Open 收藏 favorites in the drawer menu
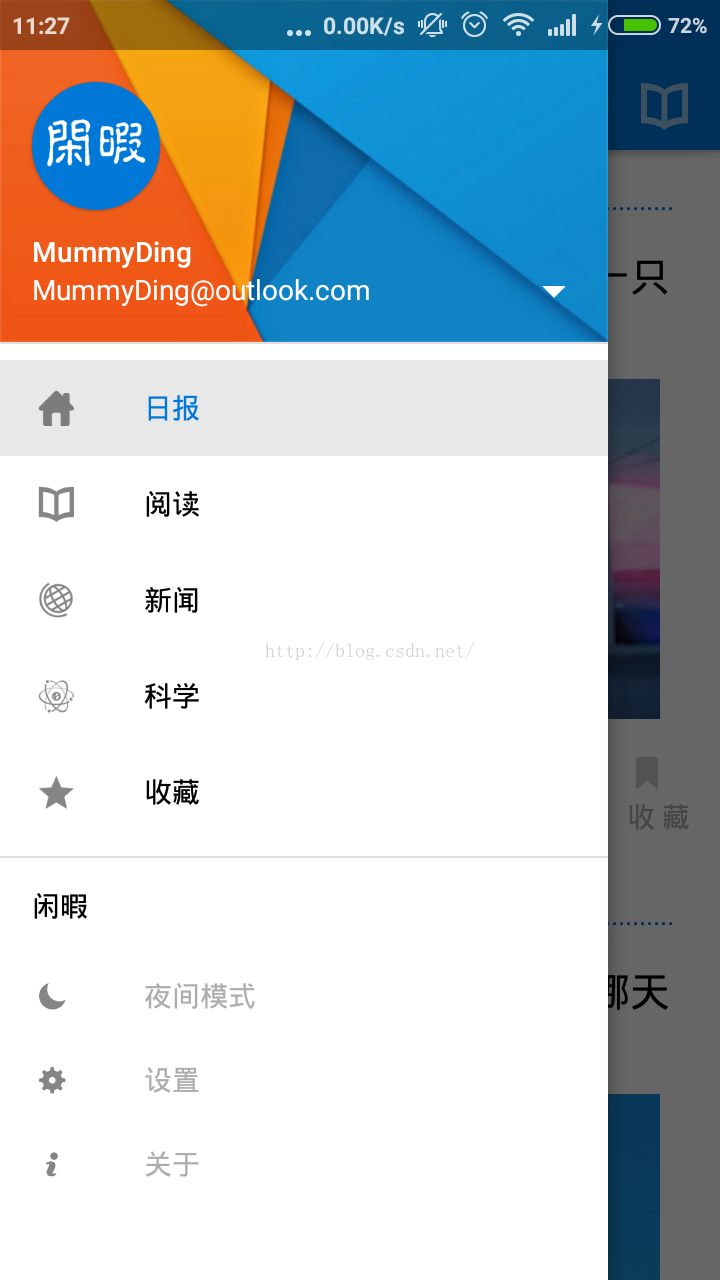The image size is (720, 1280). tap(304, 792)
